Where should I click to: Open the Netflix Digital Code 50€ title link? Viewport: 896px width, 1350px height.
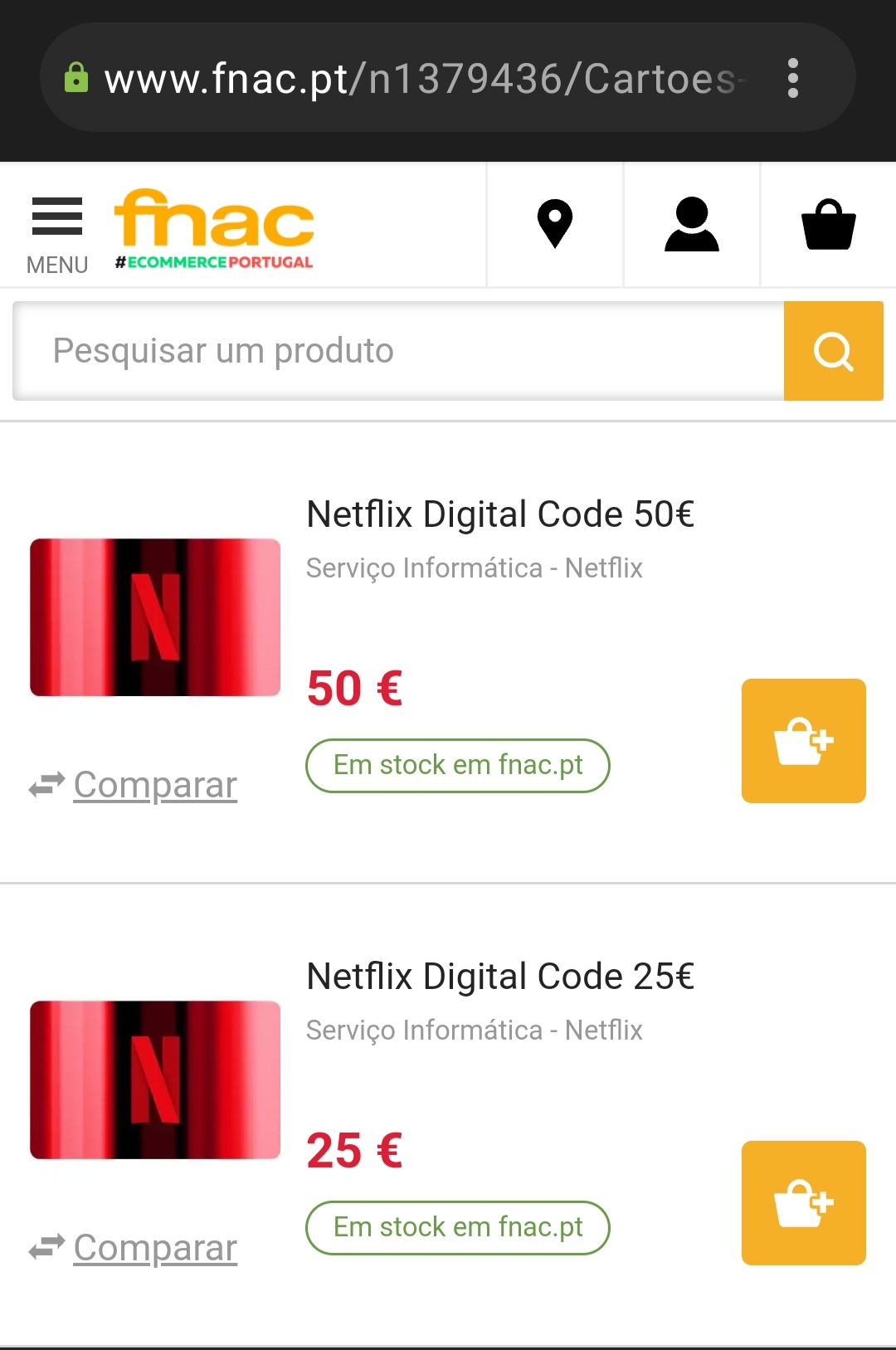(500, 514)
